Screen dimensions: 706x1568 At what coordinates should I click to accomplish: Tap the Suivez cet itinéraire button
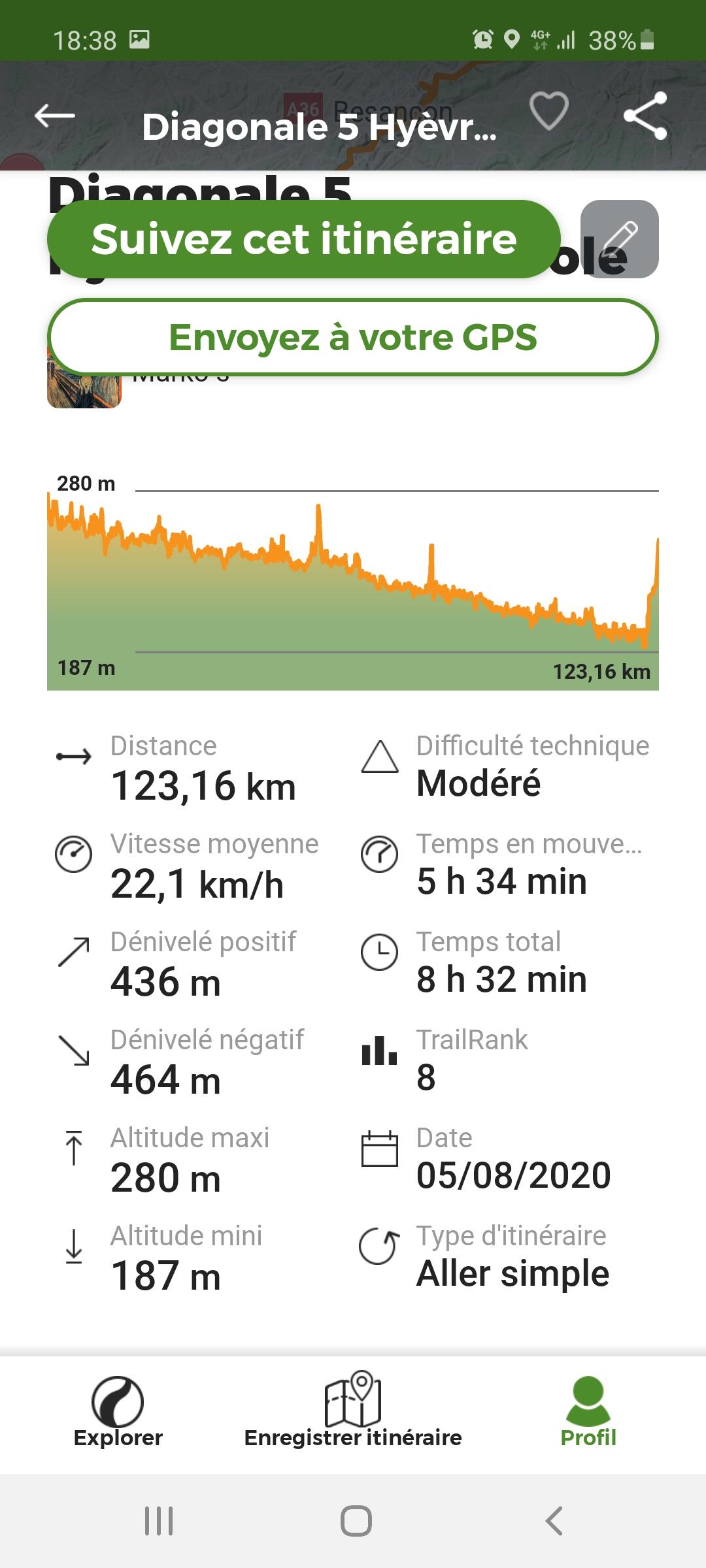tap(304, 239)
